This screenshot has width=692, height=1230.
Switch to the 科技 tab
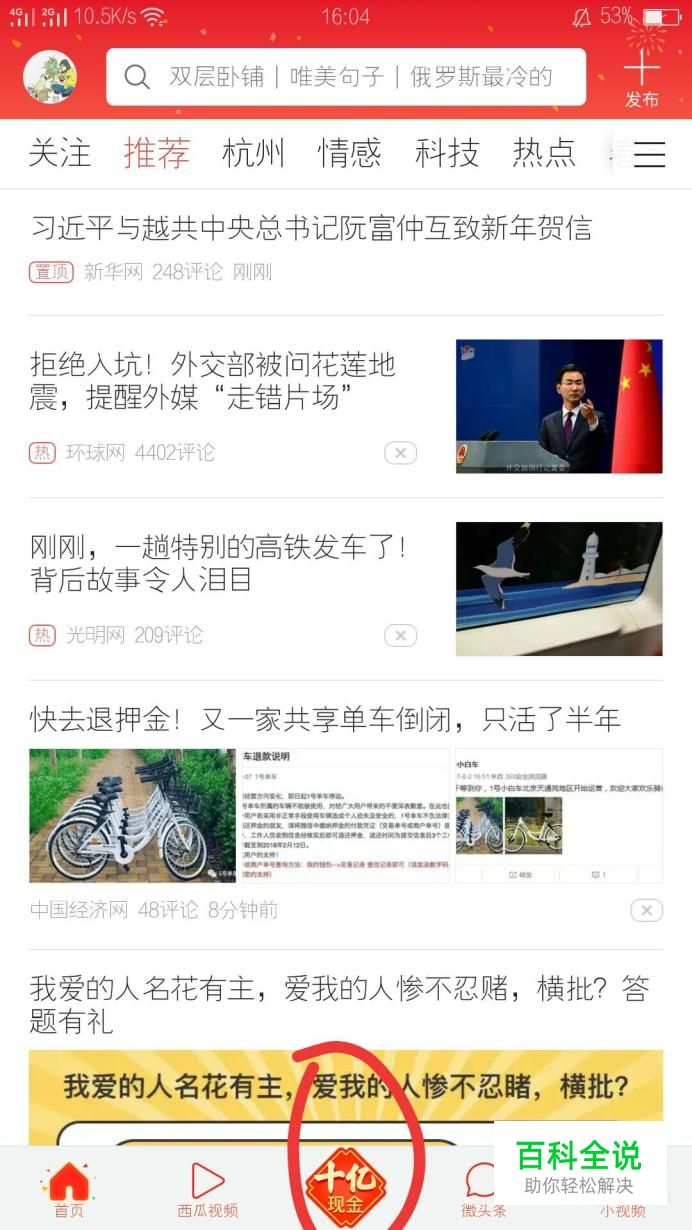447,154
